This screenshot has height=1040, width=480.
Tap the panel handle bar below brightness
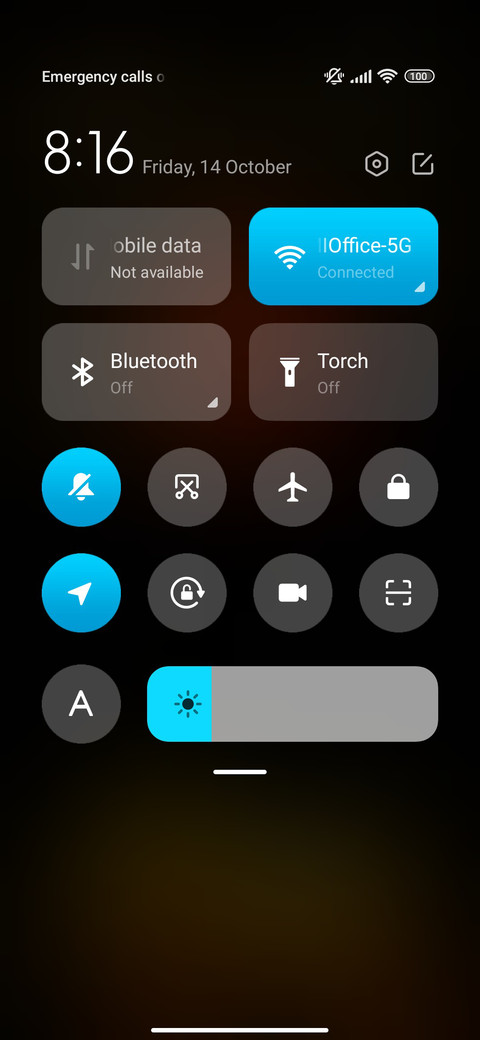[240, 772]
